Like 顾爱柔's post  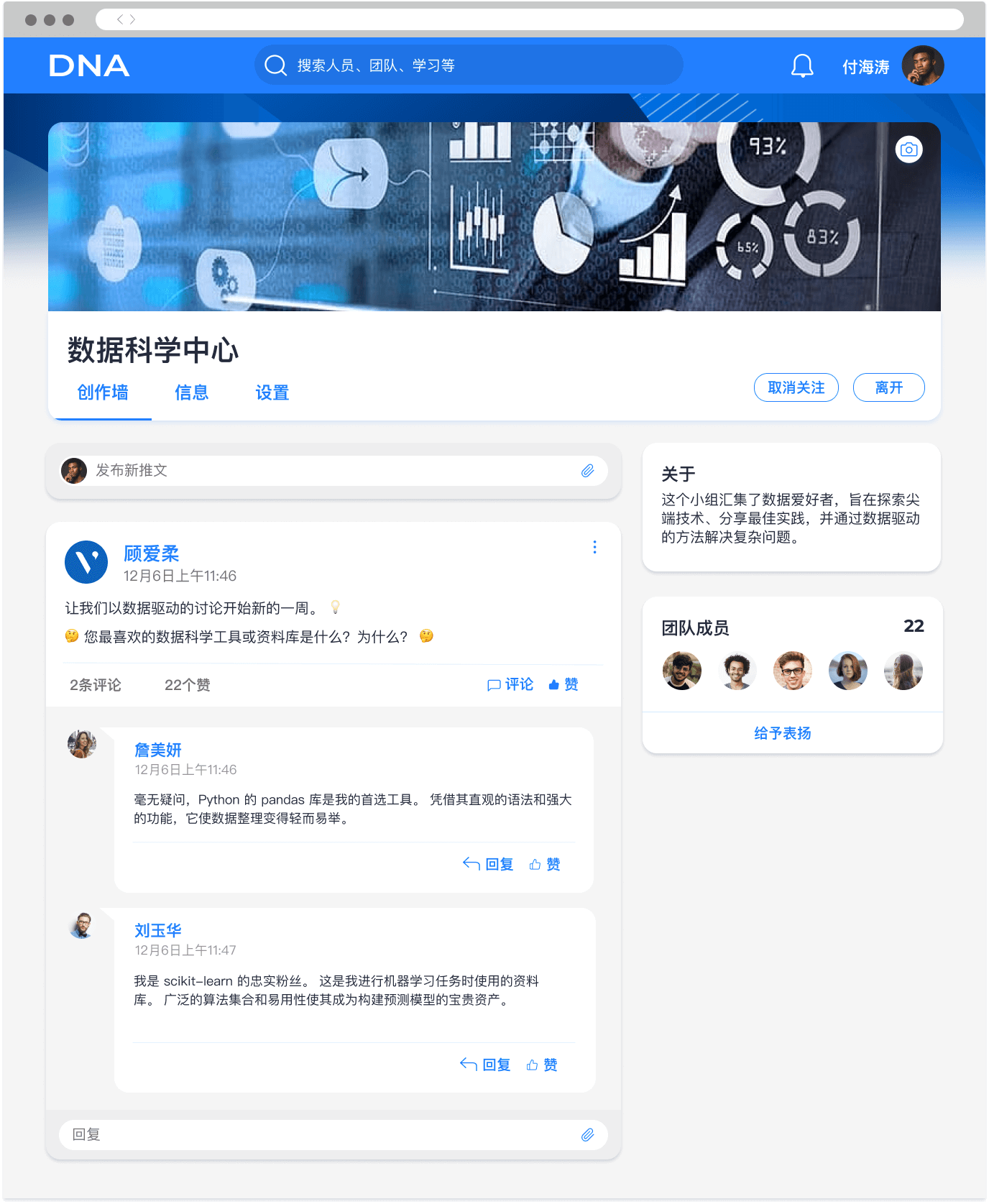pos(563,684)
